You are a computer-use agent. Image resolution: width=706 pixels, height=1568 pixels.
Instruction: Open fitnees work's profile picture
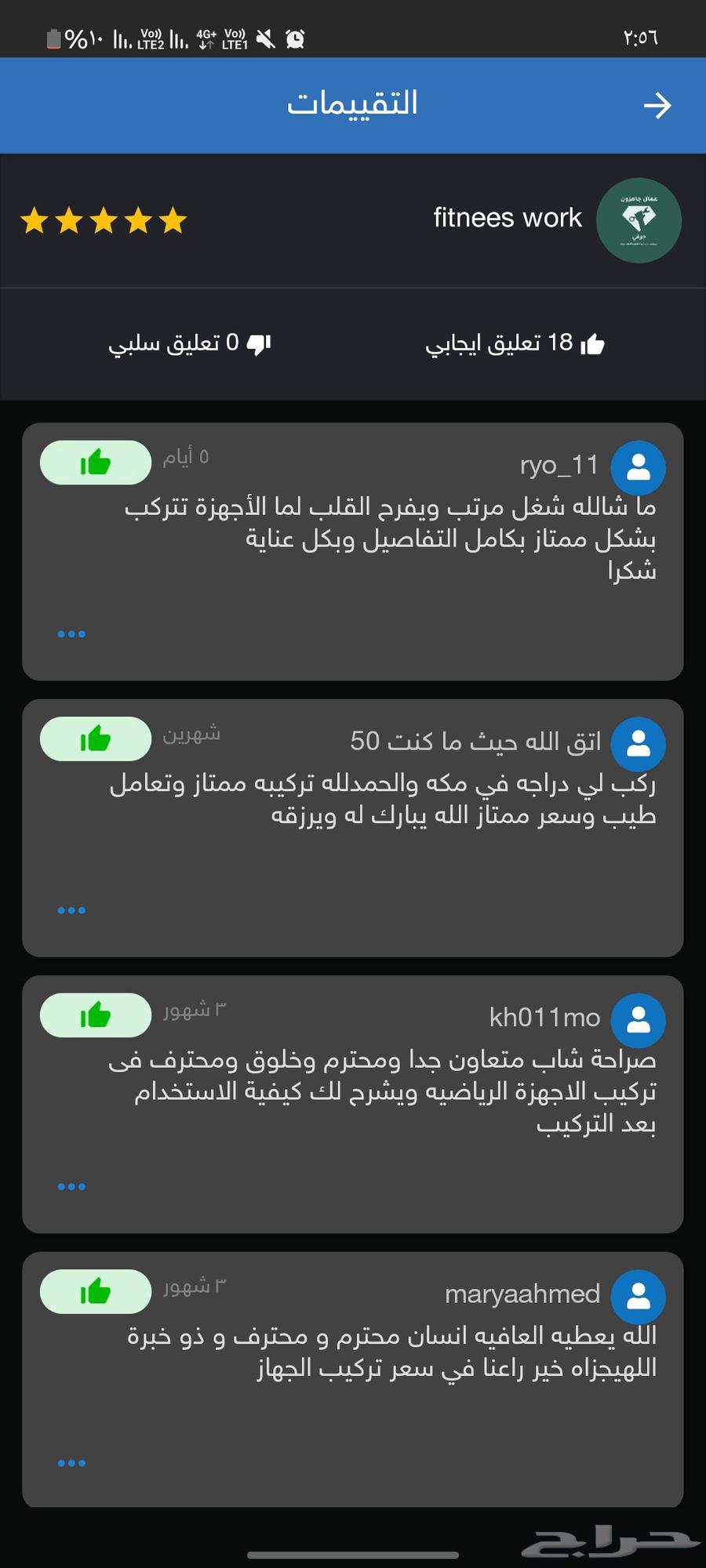click(639, 220)
